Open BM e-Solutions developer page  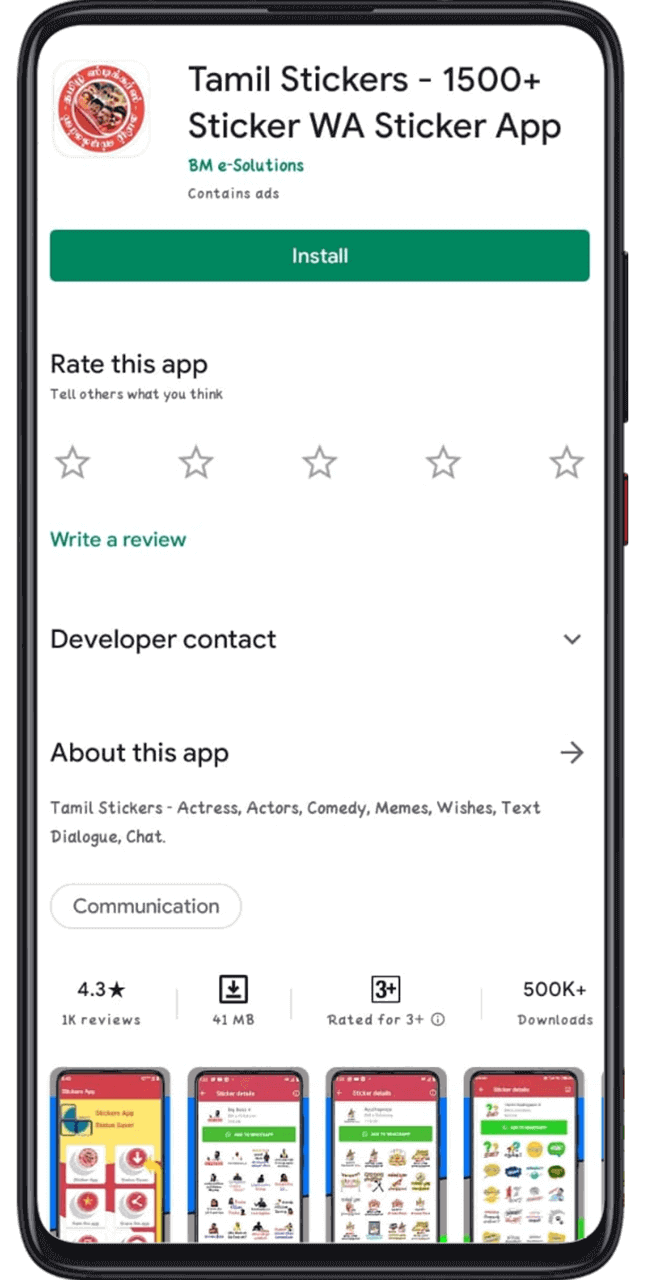(246, 165)
